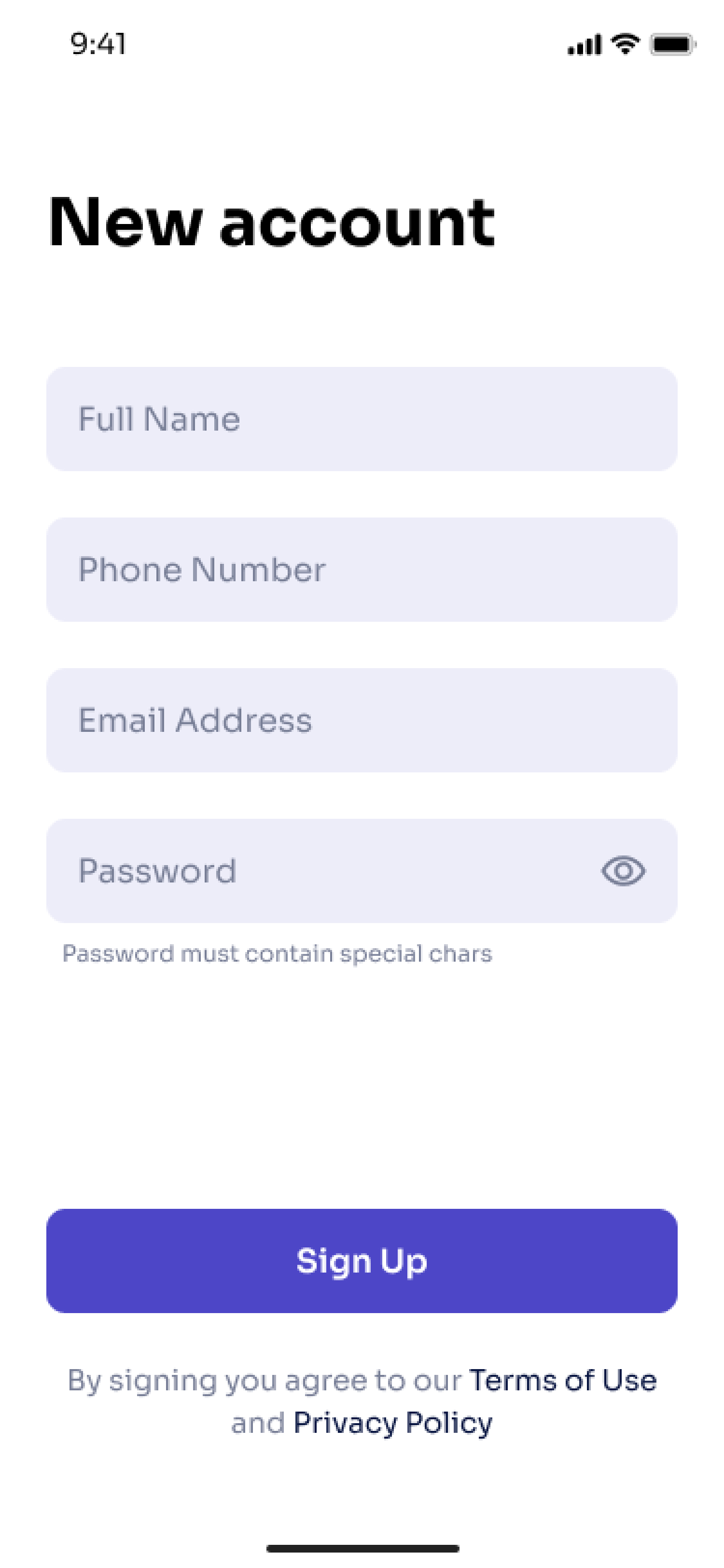
Task: Select the Email Address field
Action: (362, 720)
